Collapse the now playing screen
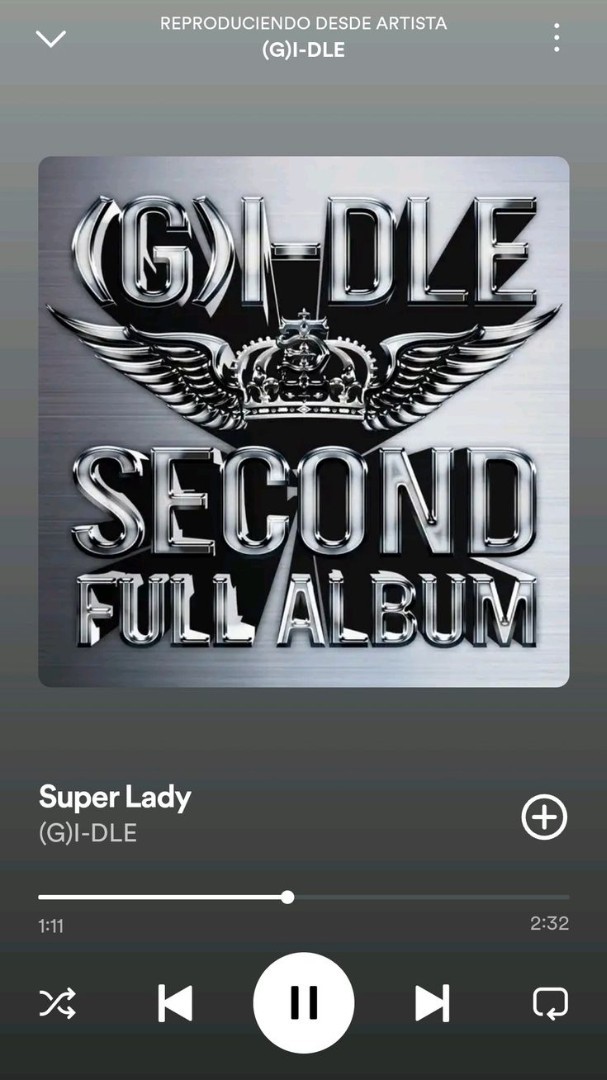607x1080 pixels. 50,39
